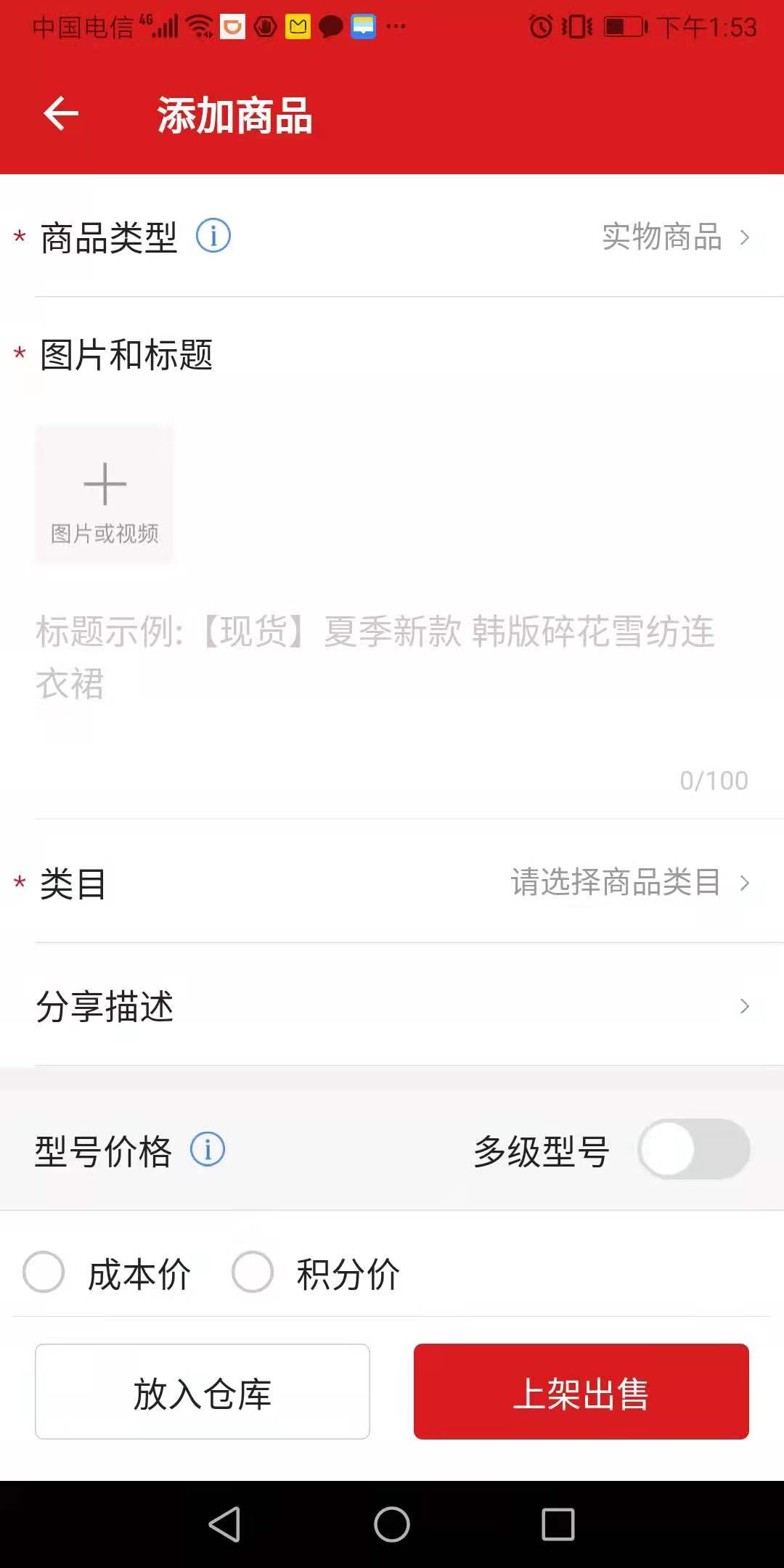The image size is (784, 1568).
Task: Tap 上架出售 to list product
Action: coord(581,1392)
